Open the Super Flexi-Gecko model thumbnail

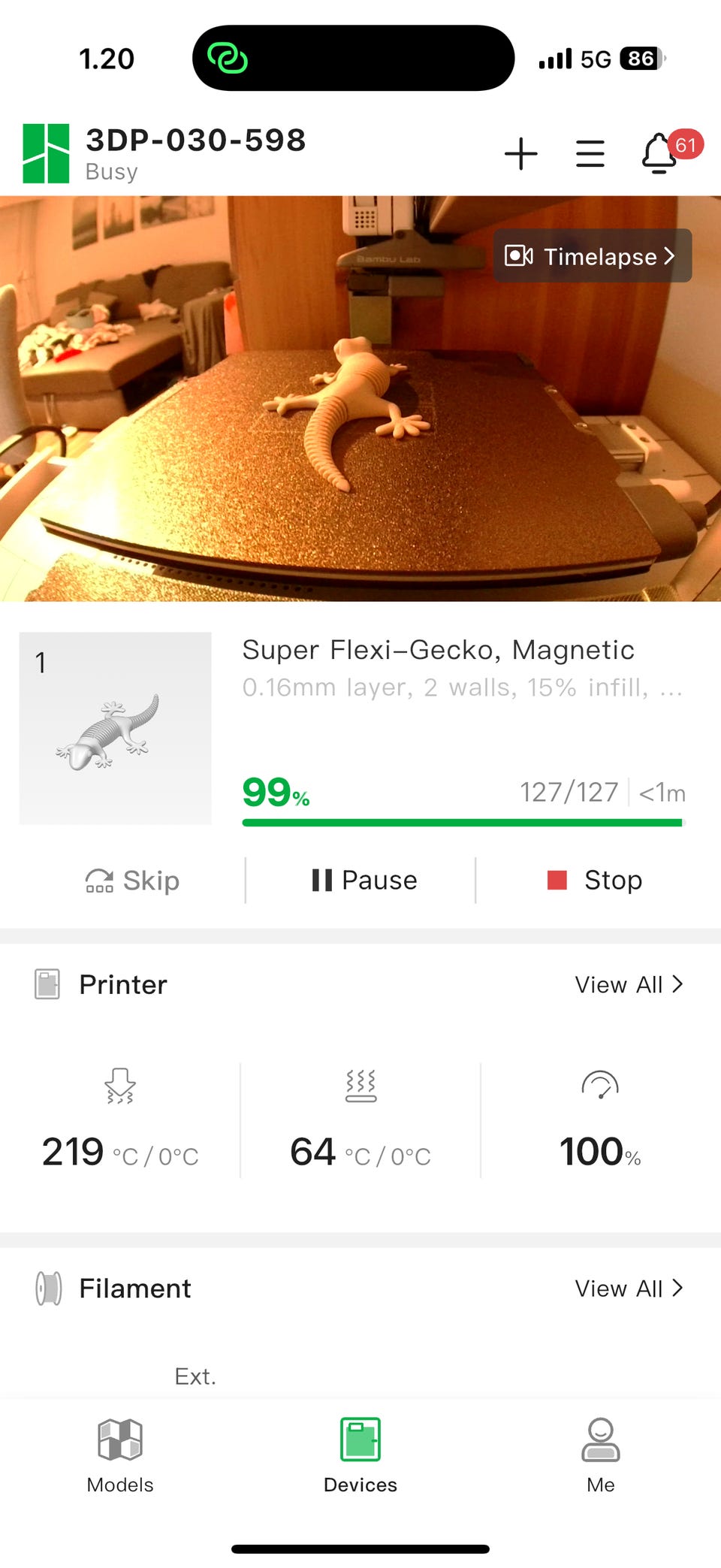115,728
